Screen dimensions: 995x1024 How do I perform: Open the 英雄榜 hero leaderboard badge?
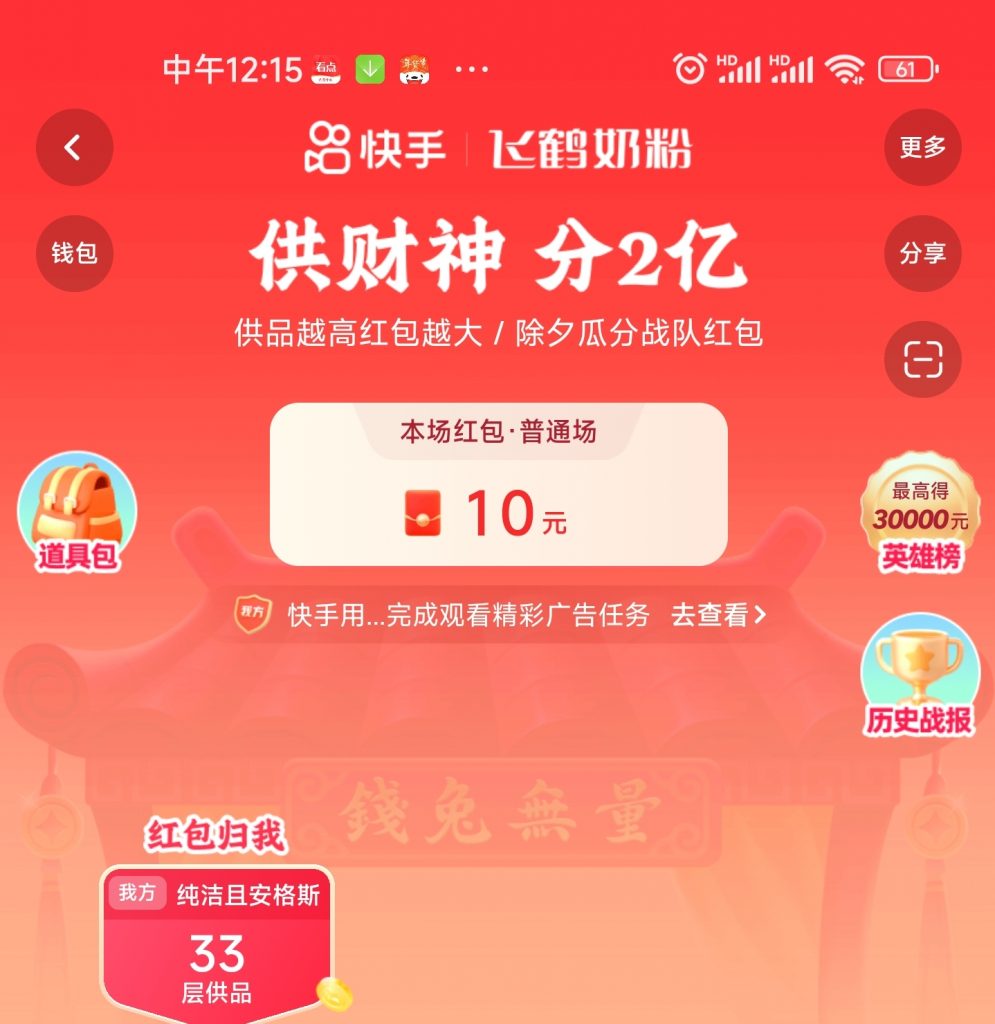919,513
